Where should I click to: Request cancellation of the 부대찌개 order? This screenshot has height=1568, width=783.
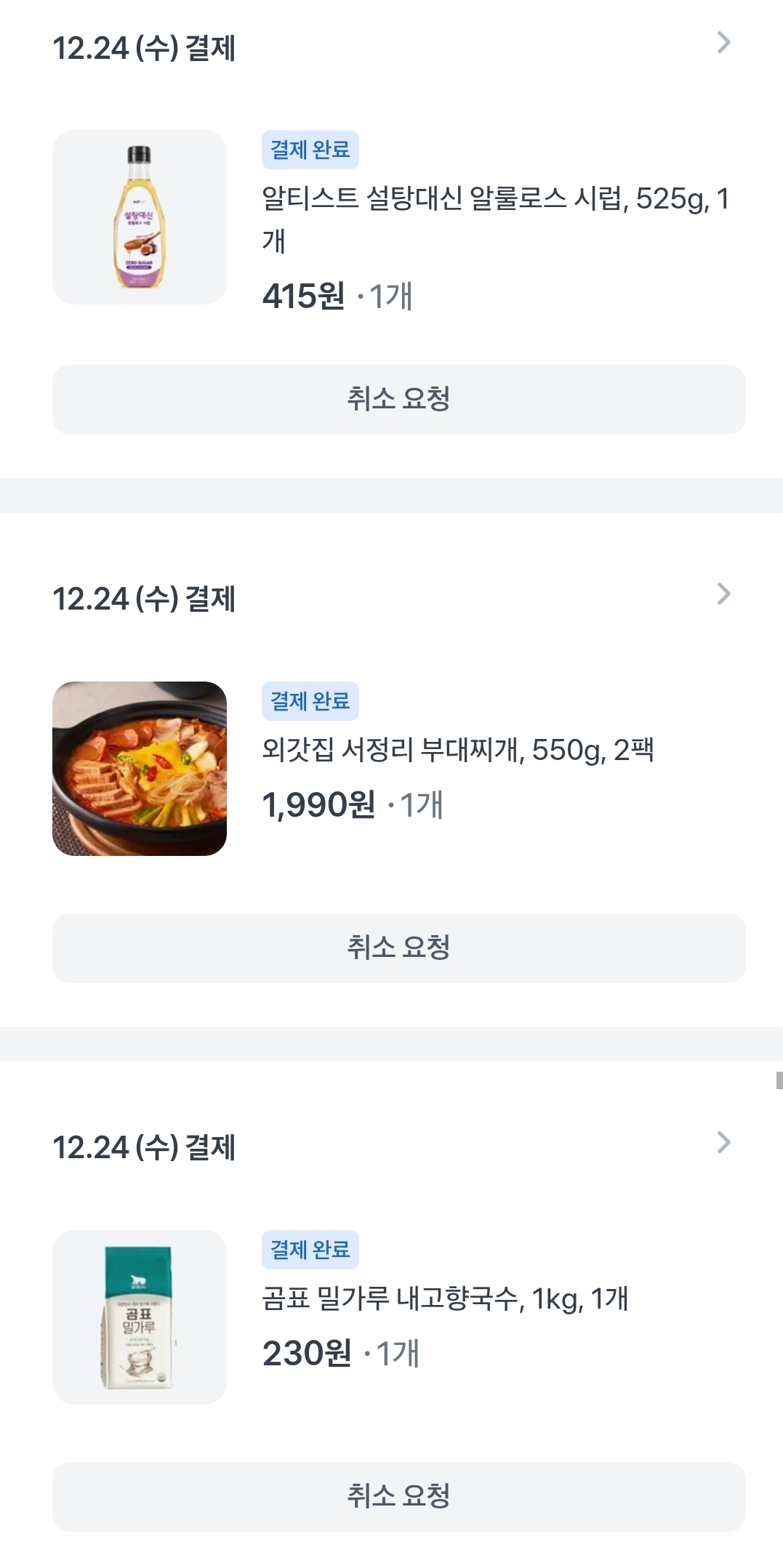pos(398,948)
